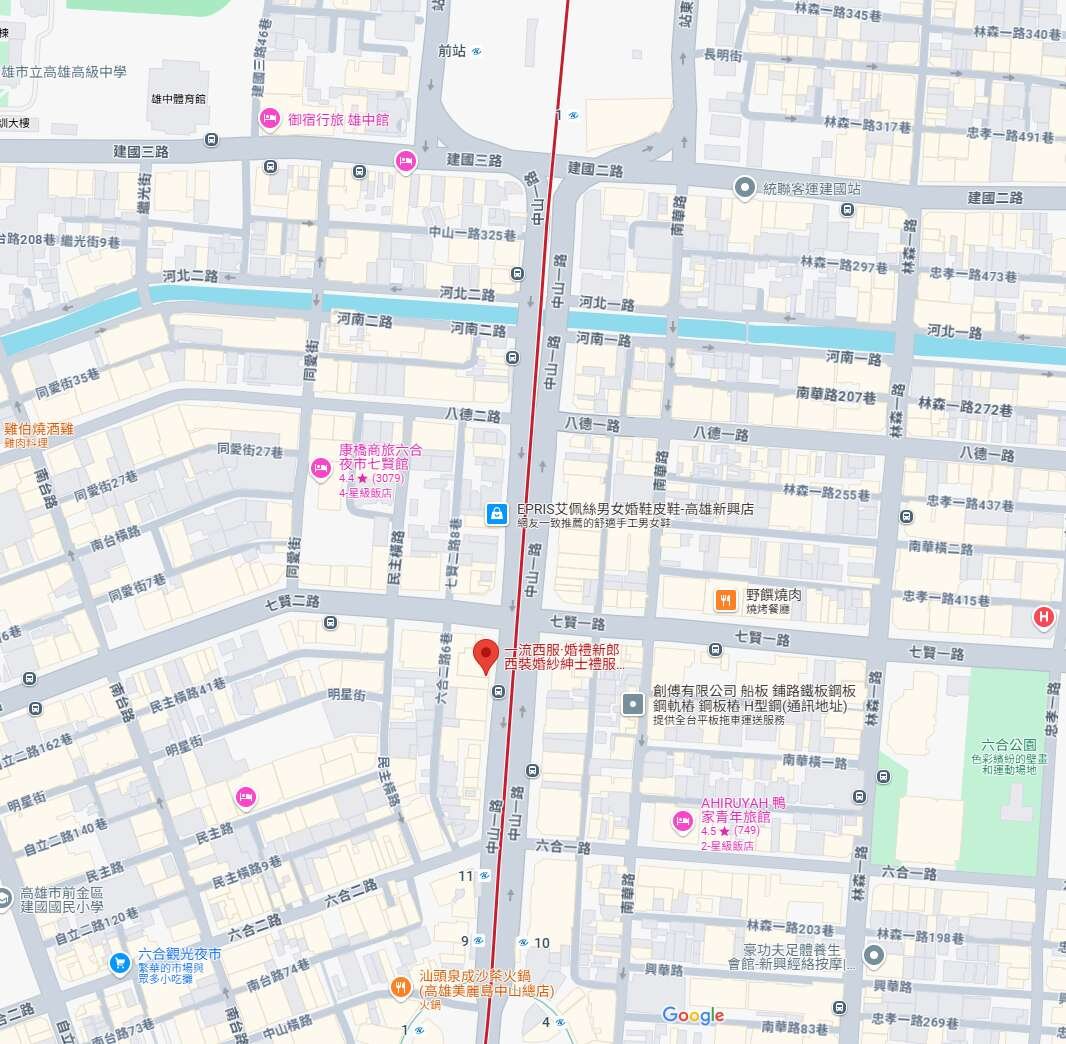Select the 高雄市前金區建國國民小學 school marker
1066x1044 pixels.
(x=7, y=894)
